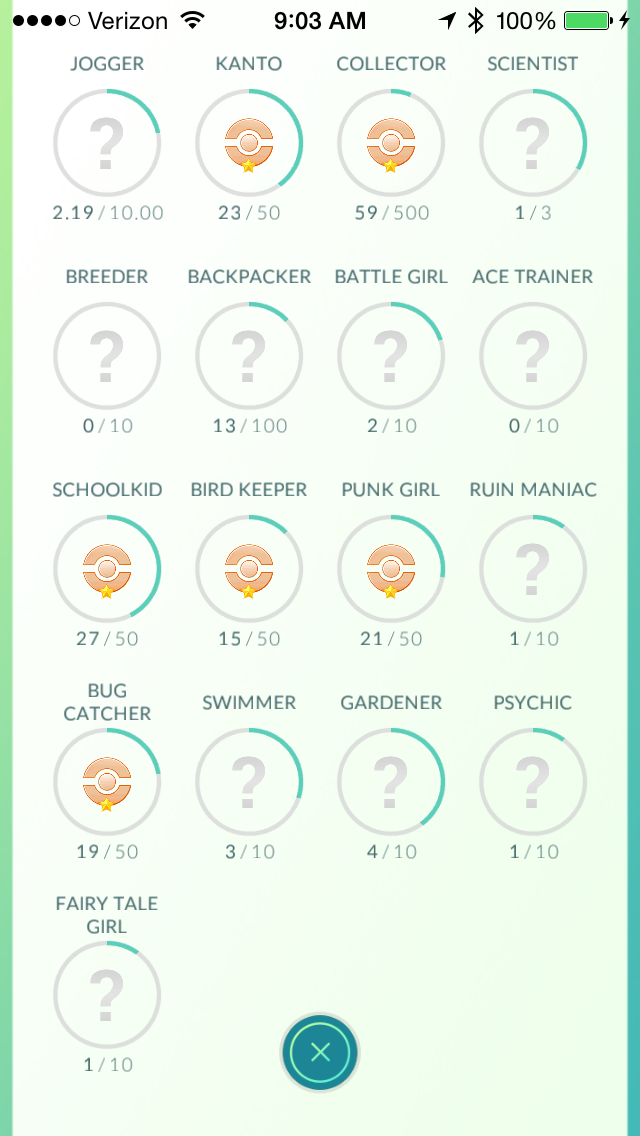Show the Gardener medal details

click(391, 782)
